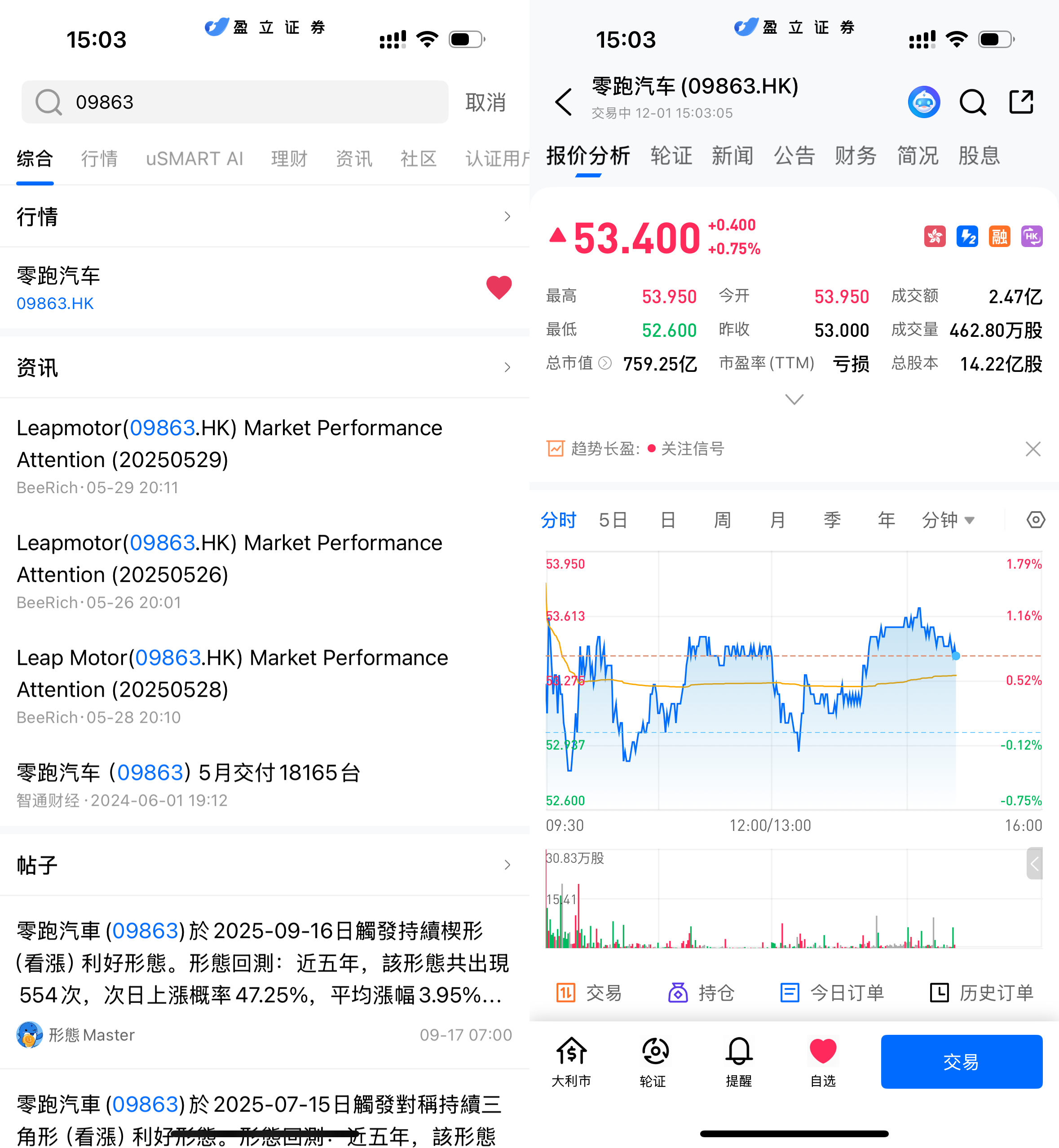Open the 分钟 chart interval dropdown
1059x1148 pixels.
click(948, 521)
